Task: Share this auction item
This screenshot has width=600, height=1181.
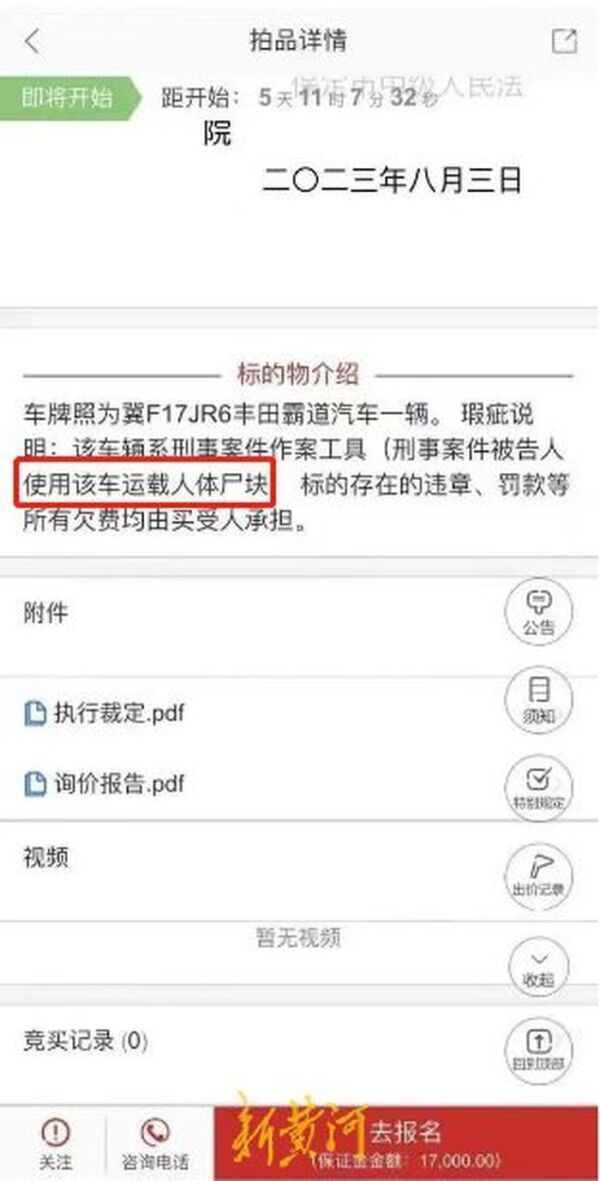Action: 564,42
